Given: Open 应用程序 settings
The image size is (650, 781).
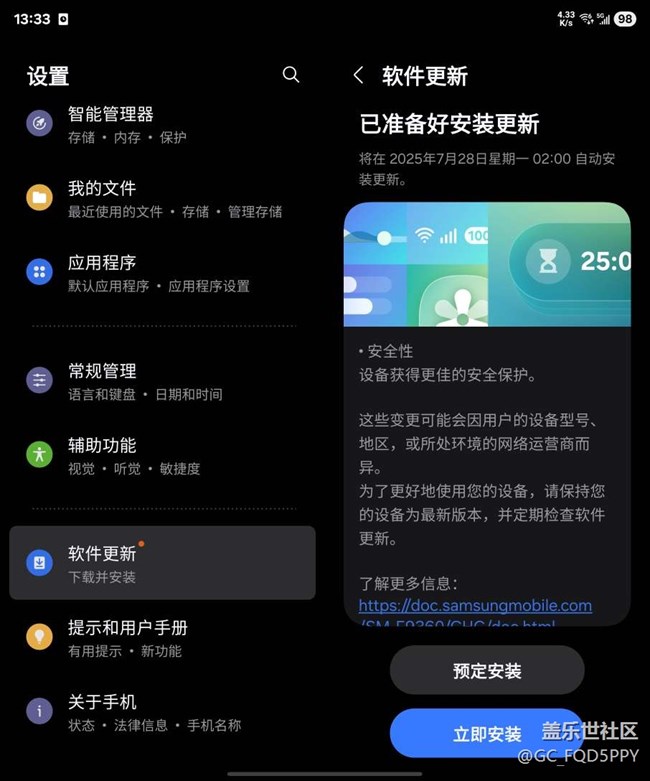Looking at the screenshot, I should 160,272.
